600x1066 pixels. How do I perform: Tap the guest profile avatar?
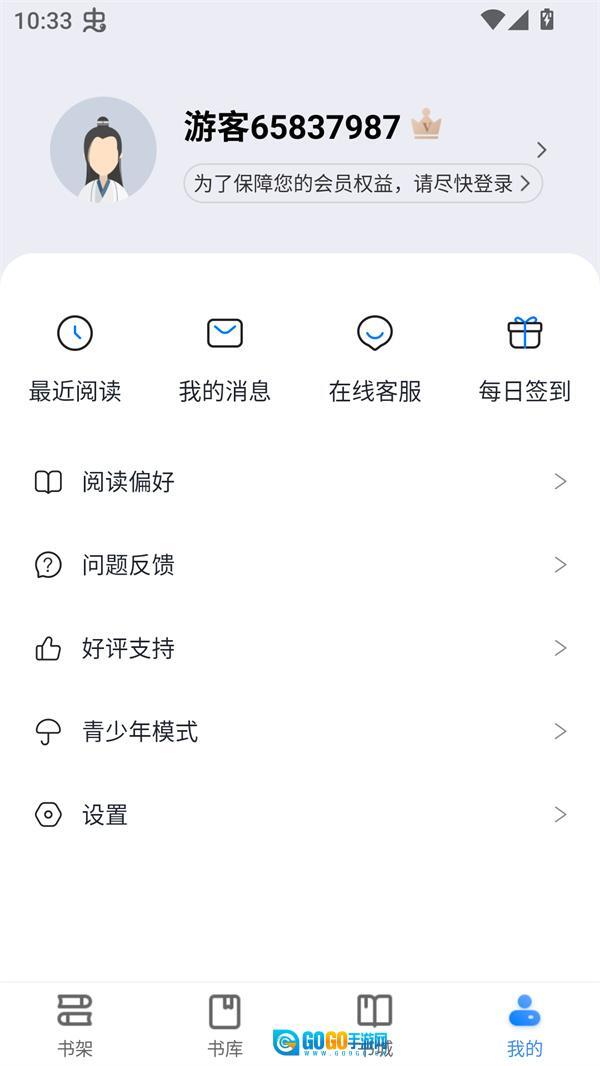tap(103, 150)
